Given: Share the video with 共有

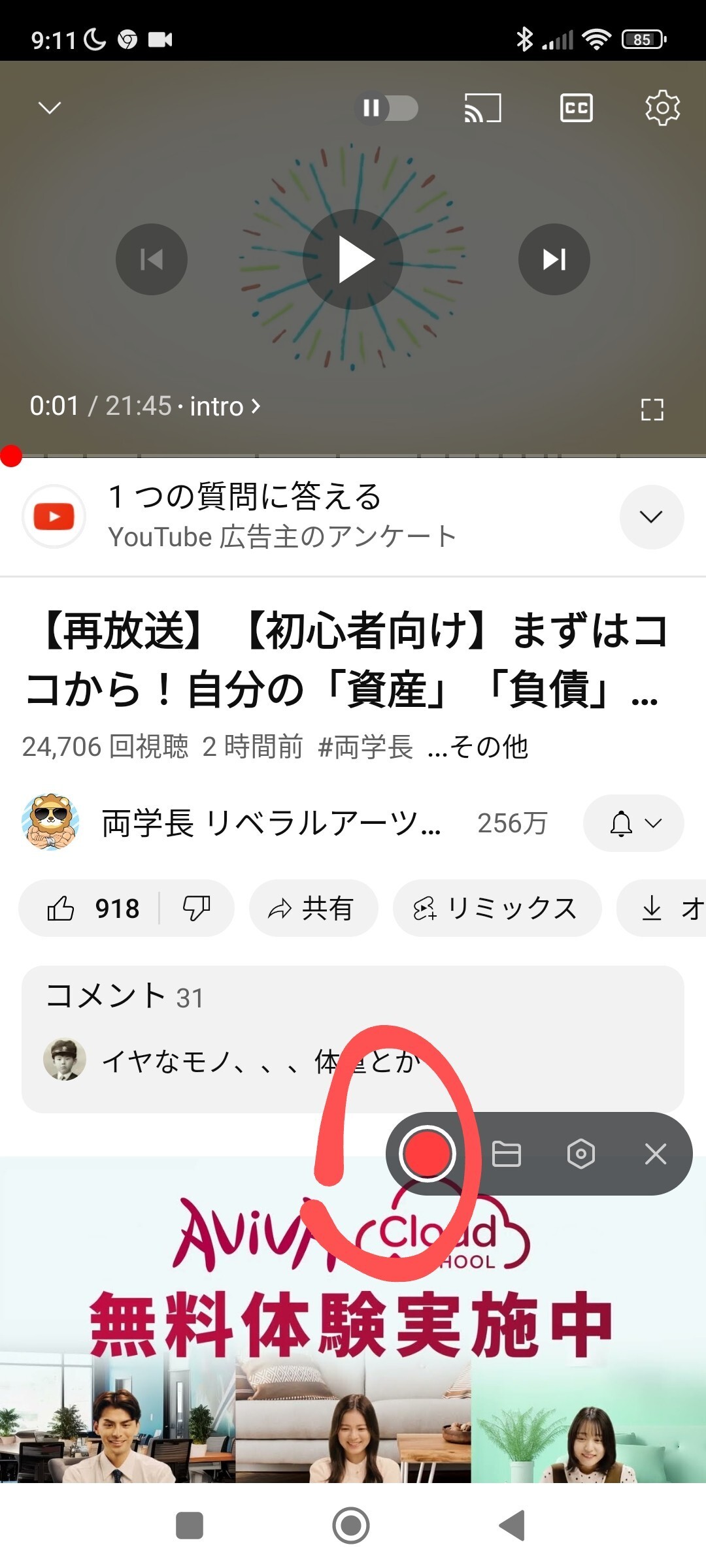Looking at the screenshot, I should click(313, 908).
